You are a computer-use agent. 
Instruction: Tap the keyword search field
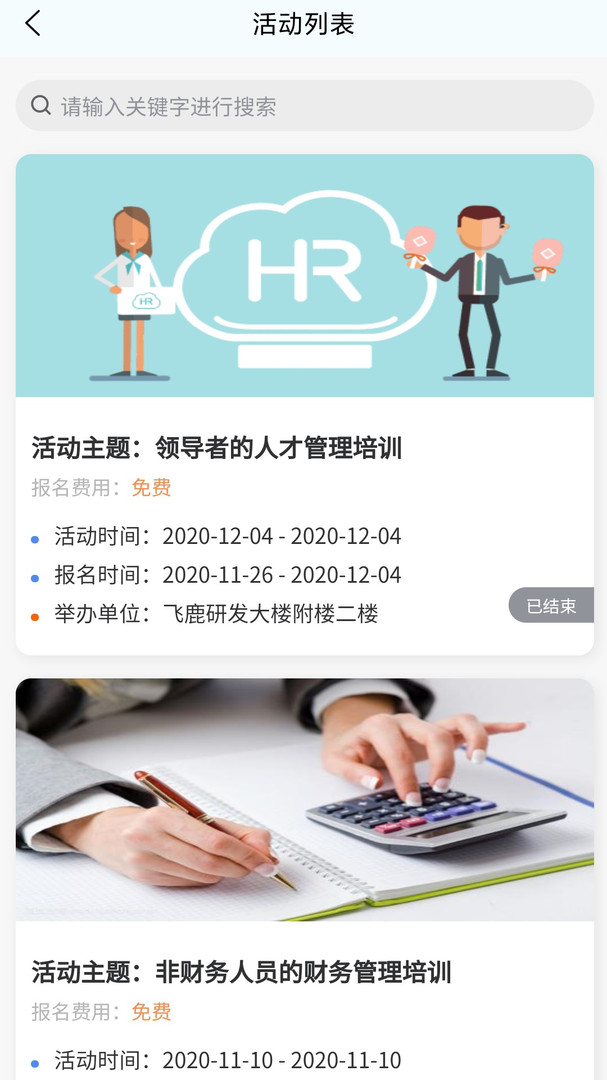pos(304,106)
